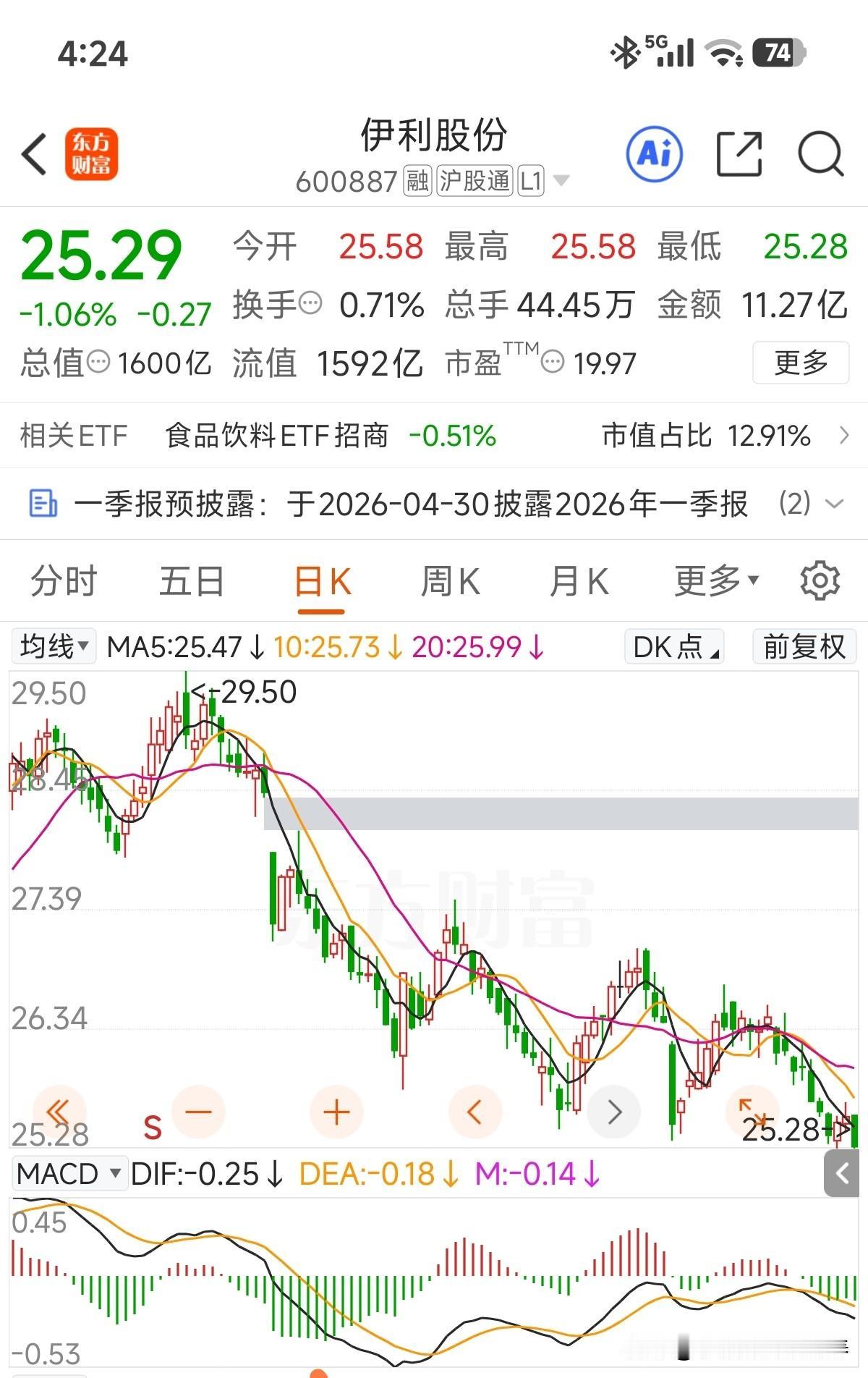Open the search icon
Image resolution: width=868 pixels, height=1378 pixels.
coord(820,153)
